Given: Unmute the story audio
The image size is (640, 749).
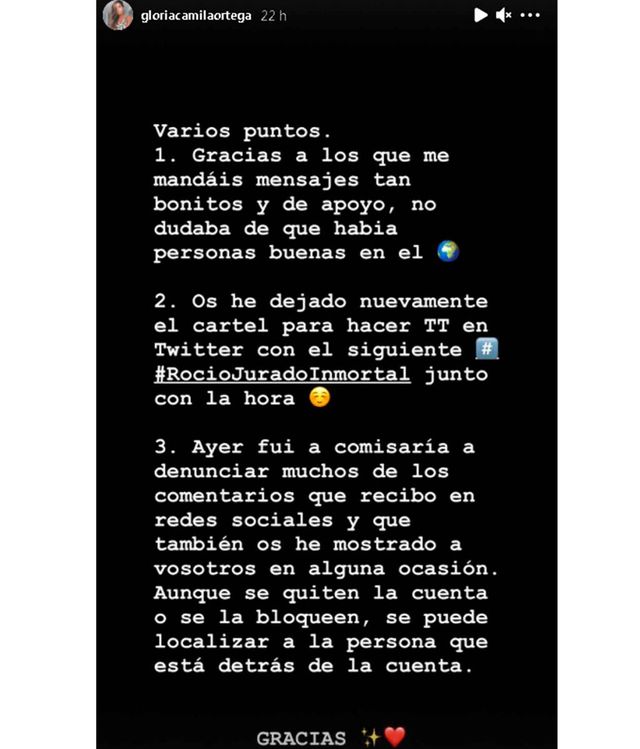Looking at the screenshot, I should [x=506, y=16].
